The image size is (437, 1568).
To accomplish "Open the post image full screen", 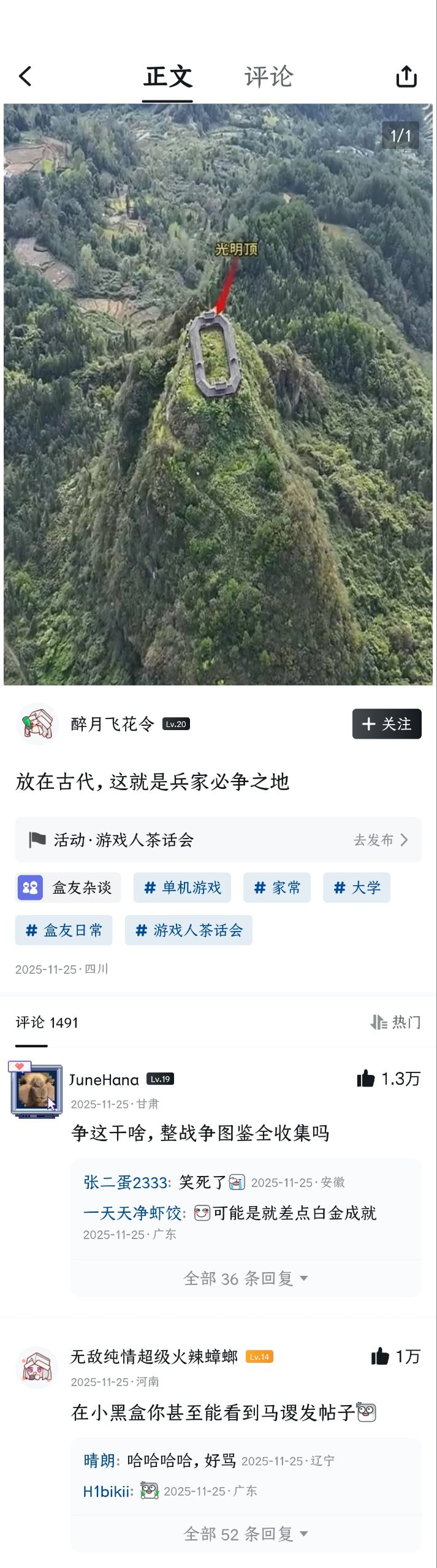I will pos(218,394).
